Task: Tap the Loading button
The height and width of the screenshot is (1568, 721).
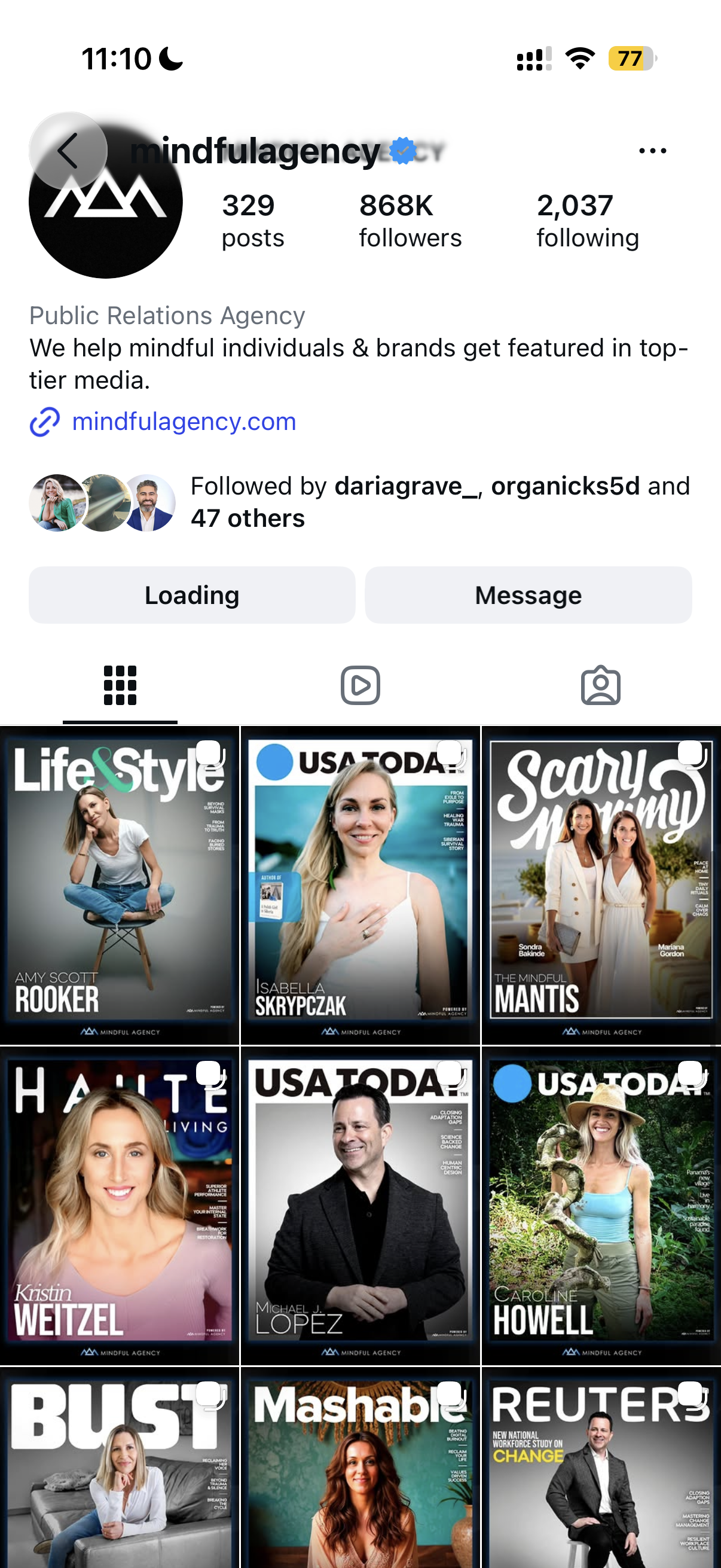Action: pos(193,594)
